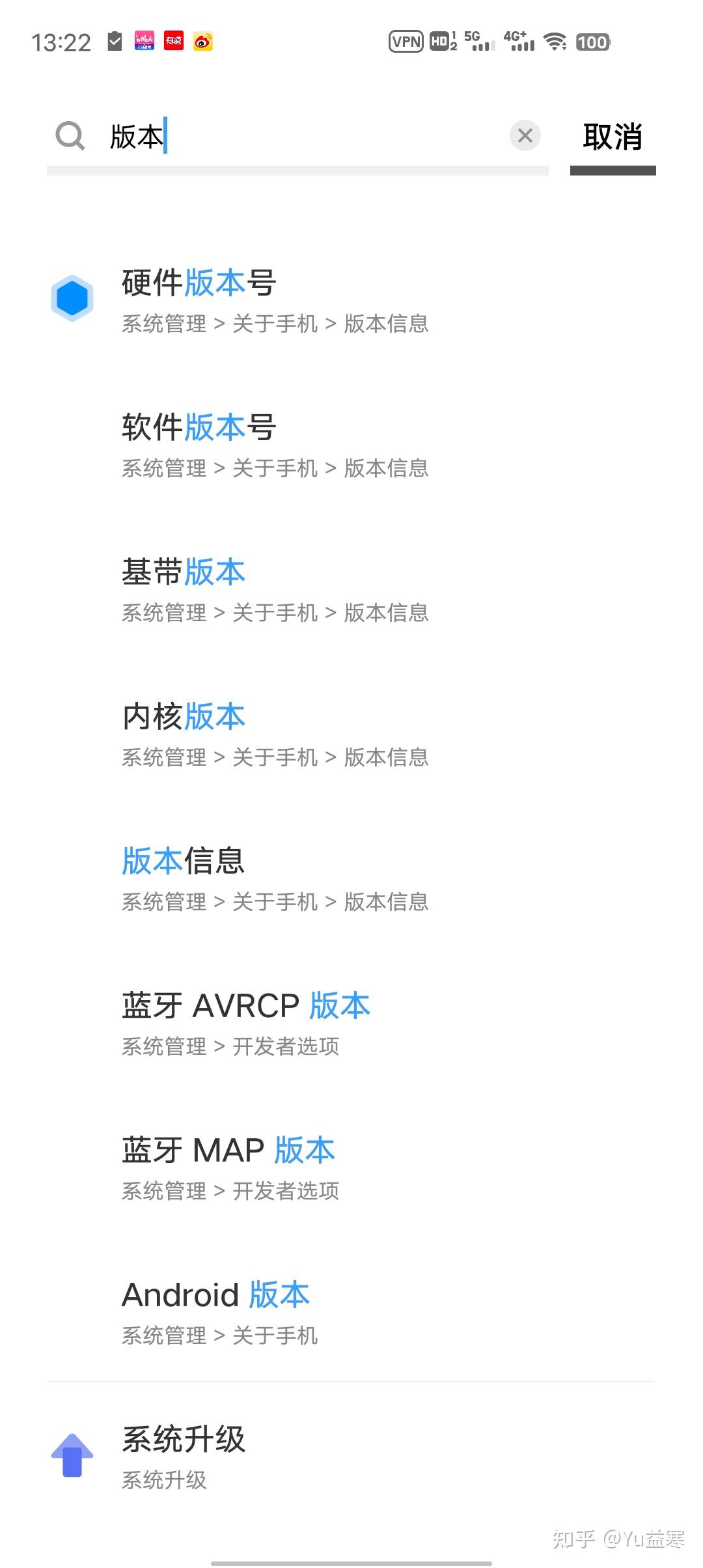703x1568 pixels.
Task: Click the search magnifier icon
Action: (x=71, y=136)
